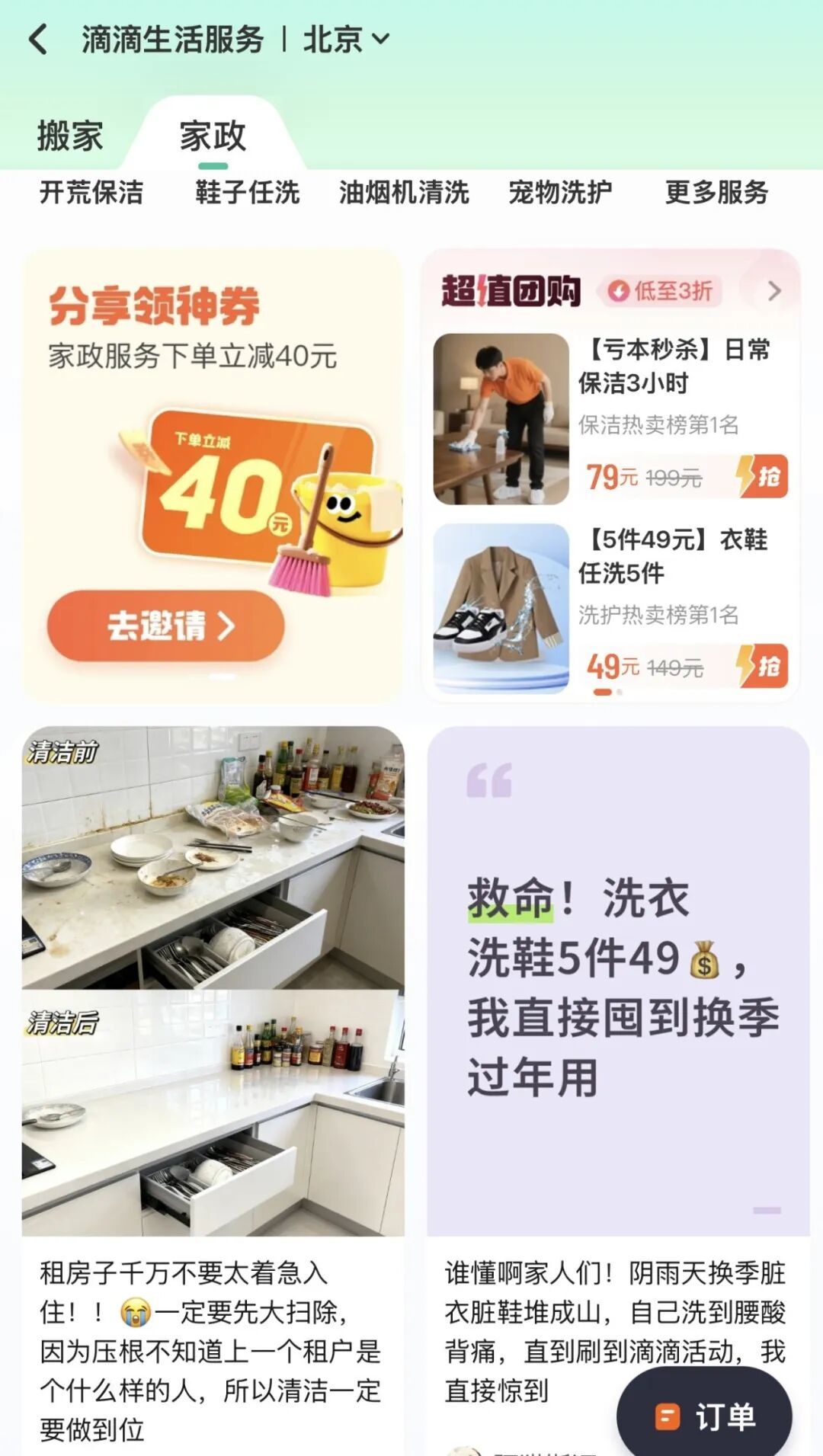Select 宠物洗护 service

pyautogui.click(x=560, y=193)
